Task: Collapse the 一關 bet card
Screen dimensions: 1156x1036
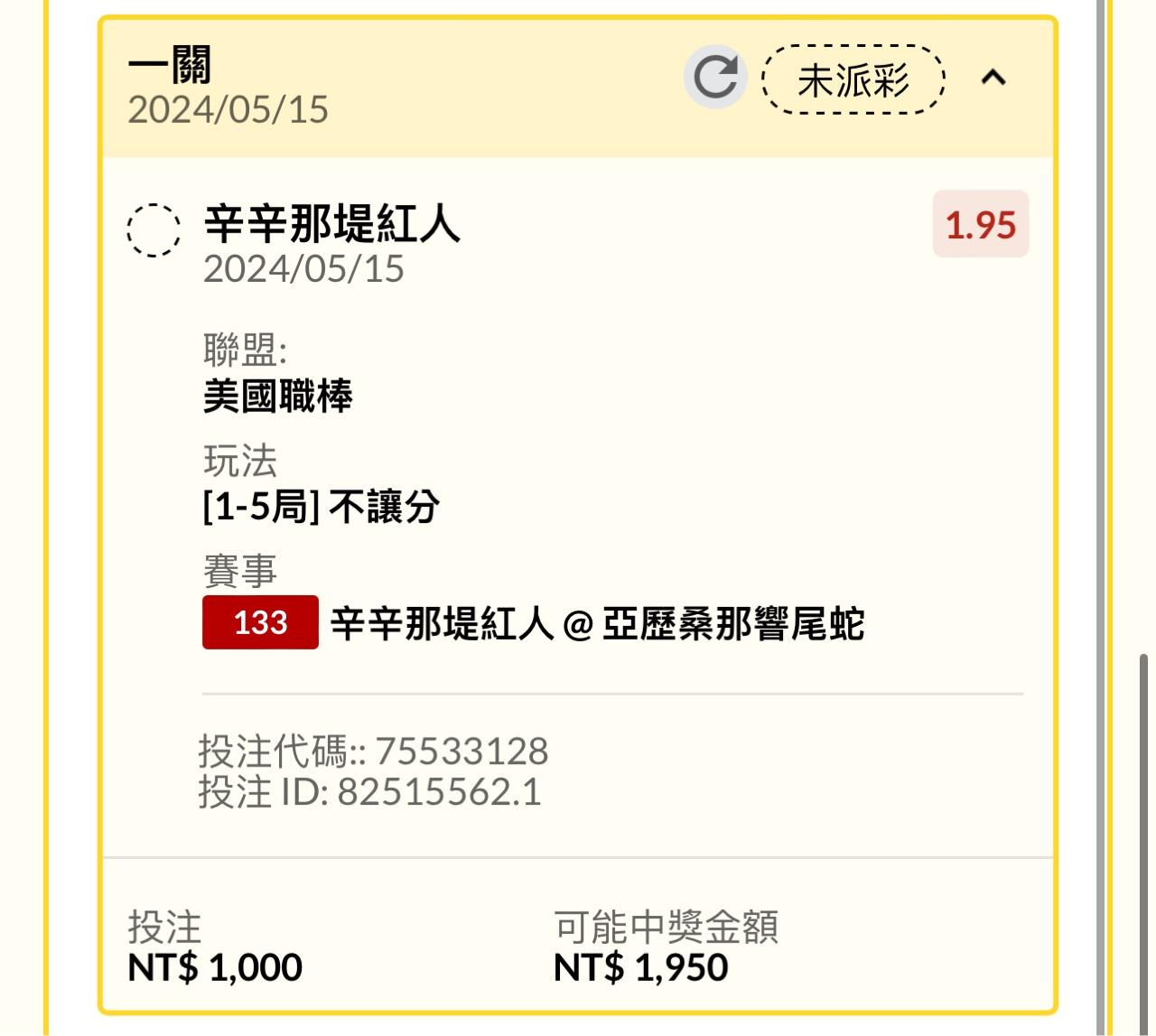Action: (x=993, y=78)
